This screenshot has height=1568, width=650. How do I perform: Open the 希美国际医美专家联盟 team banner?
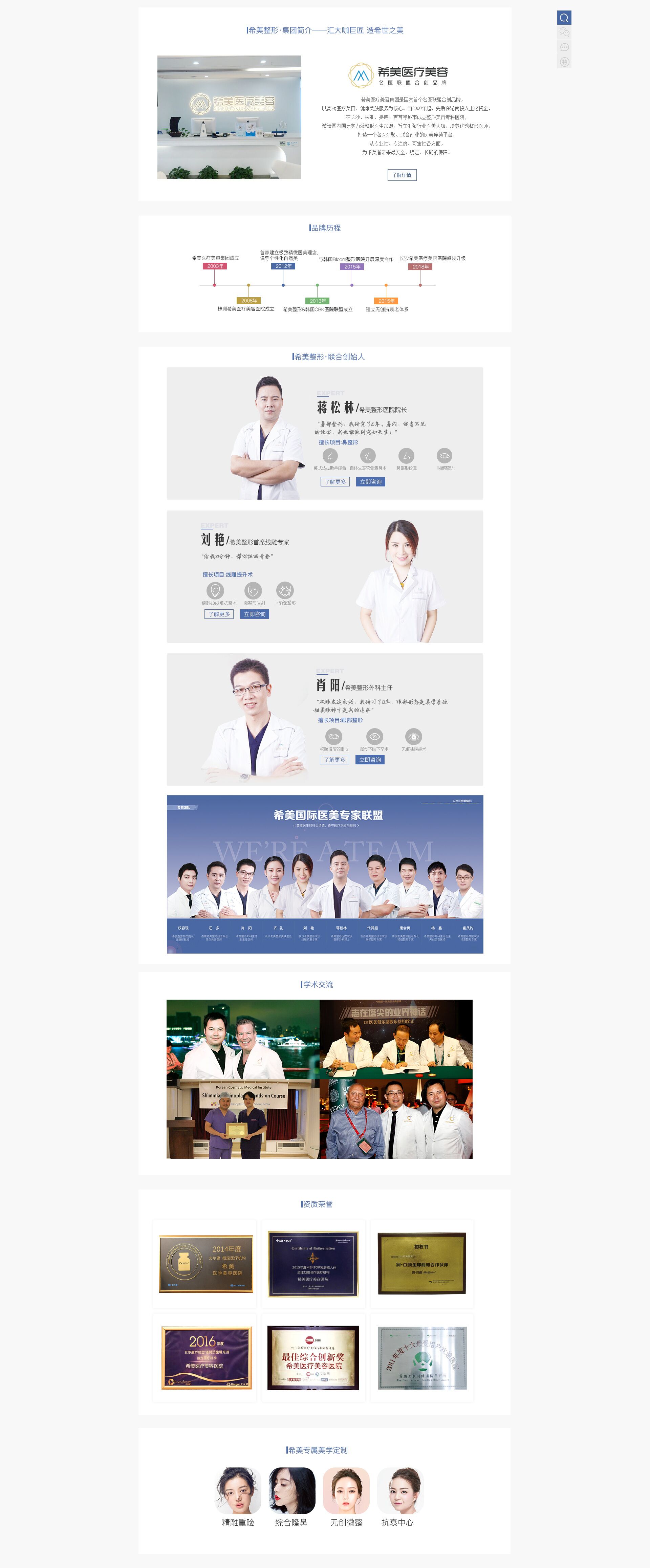[325, 874]
